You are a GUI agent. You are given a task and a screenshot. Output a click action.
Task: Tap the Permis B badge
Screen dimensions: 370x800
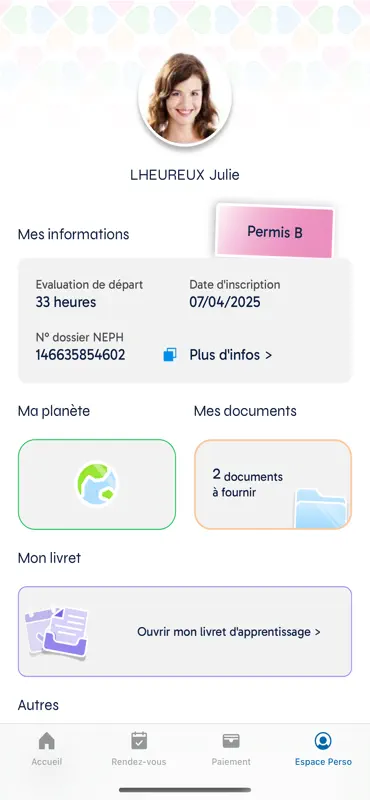(x=275, y=231)
